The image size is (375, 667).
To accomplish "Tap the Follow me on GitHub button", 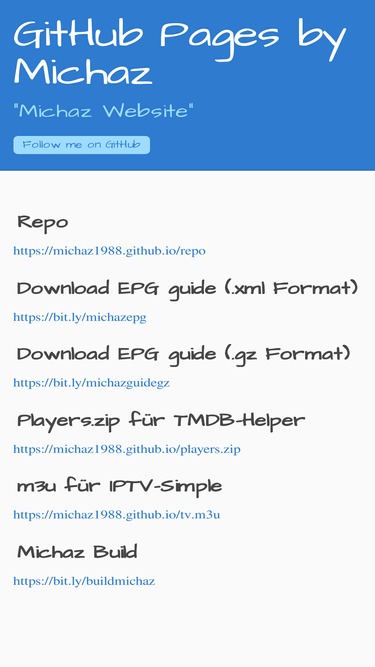I will tap(82, 145).
